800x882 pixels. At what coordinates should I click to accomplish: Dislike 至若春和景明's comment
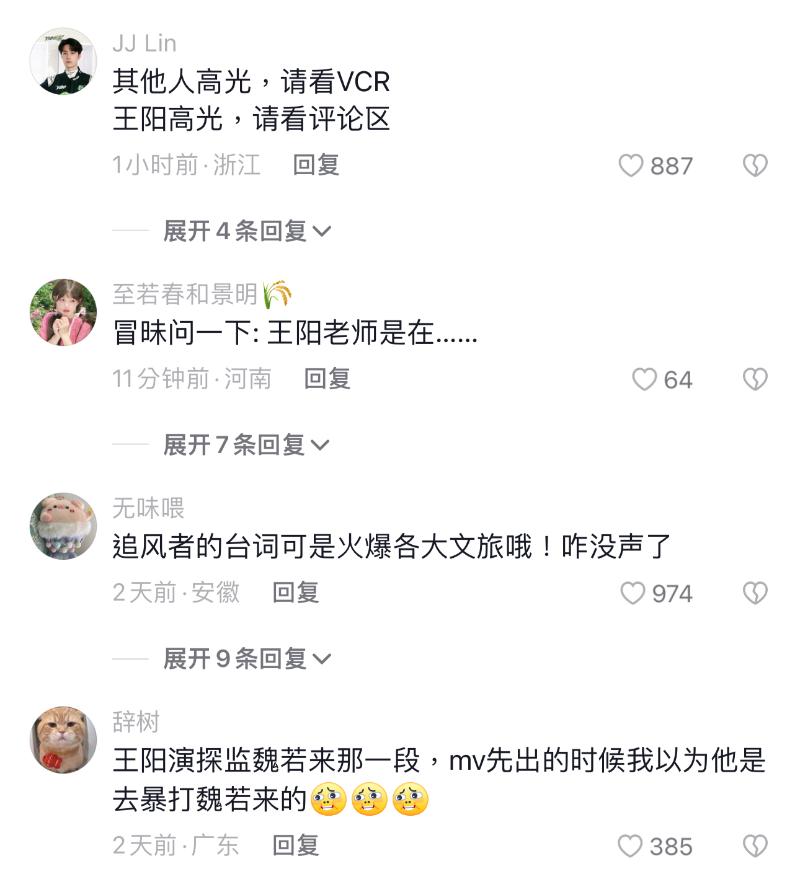(x=755, y=380)
